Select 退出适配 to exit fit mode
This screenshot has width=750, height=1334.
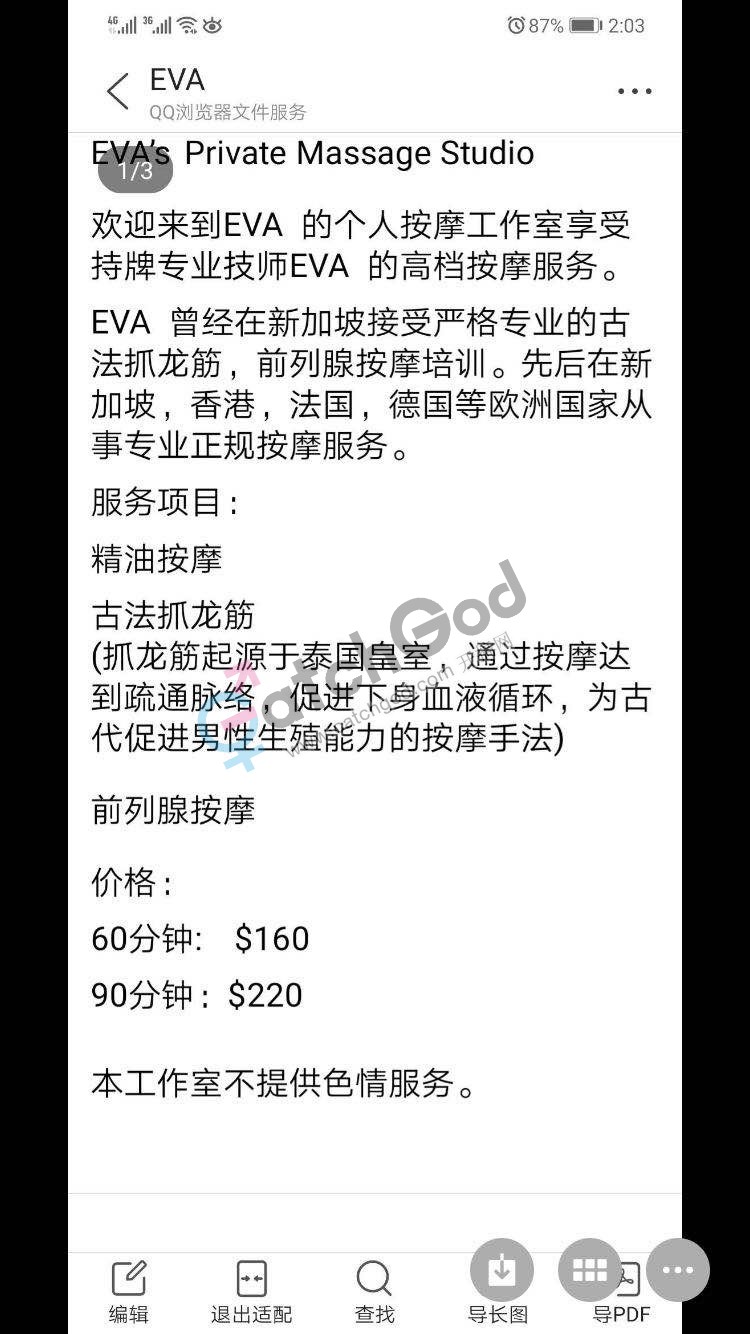tap(251, 1290)
